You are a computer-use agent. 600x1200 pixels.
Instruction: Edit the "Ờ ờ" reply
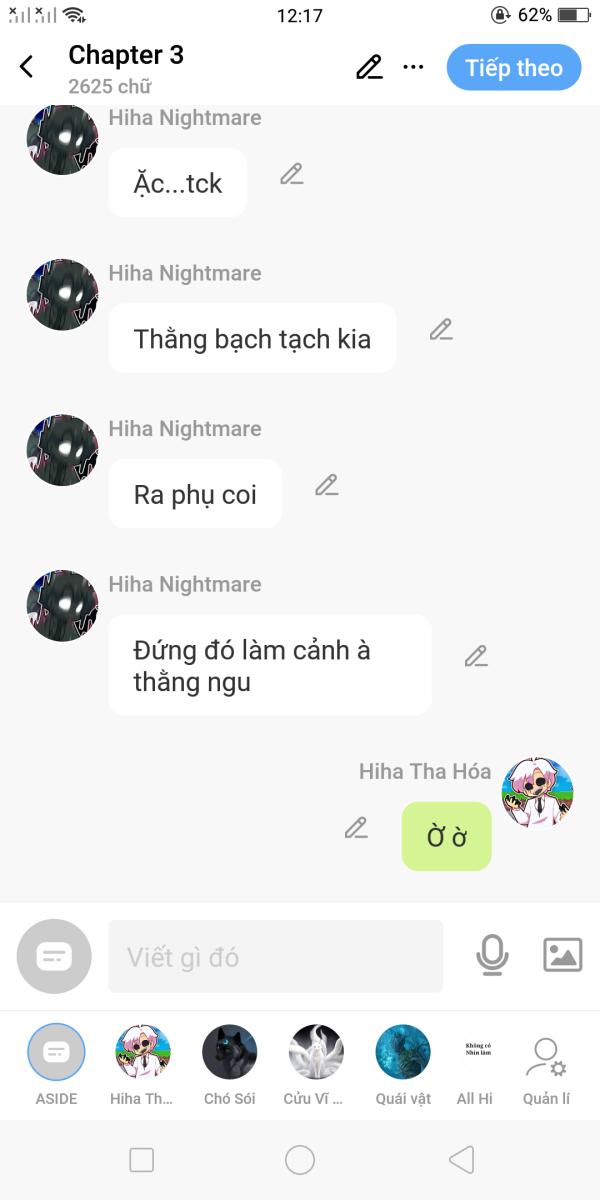tap(356, 828)
